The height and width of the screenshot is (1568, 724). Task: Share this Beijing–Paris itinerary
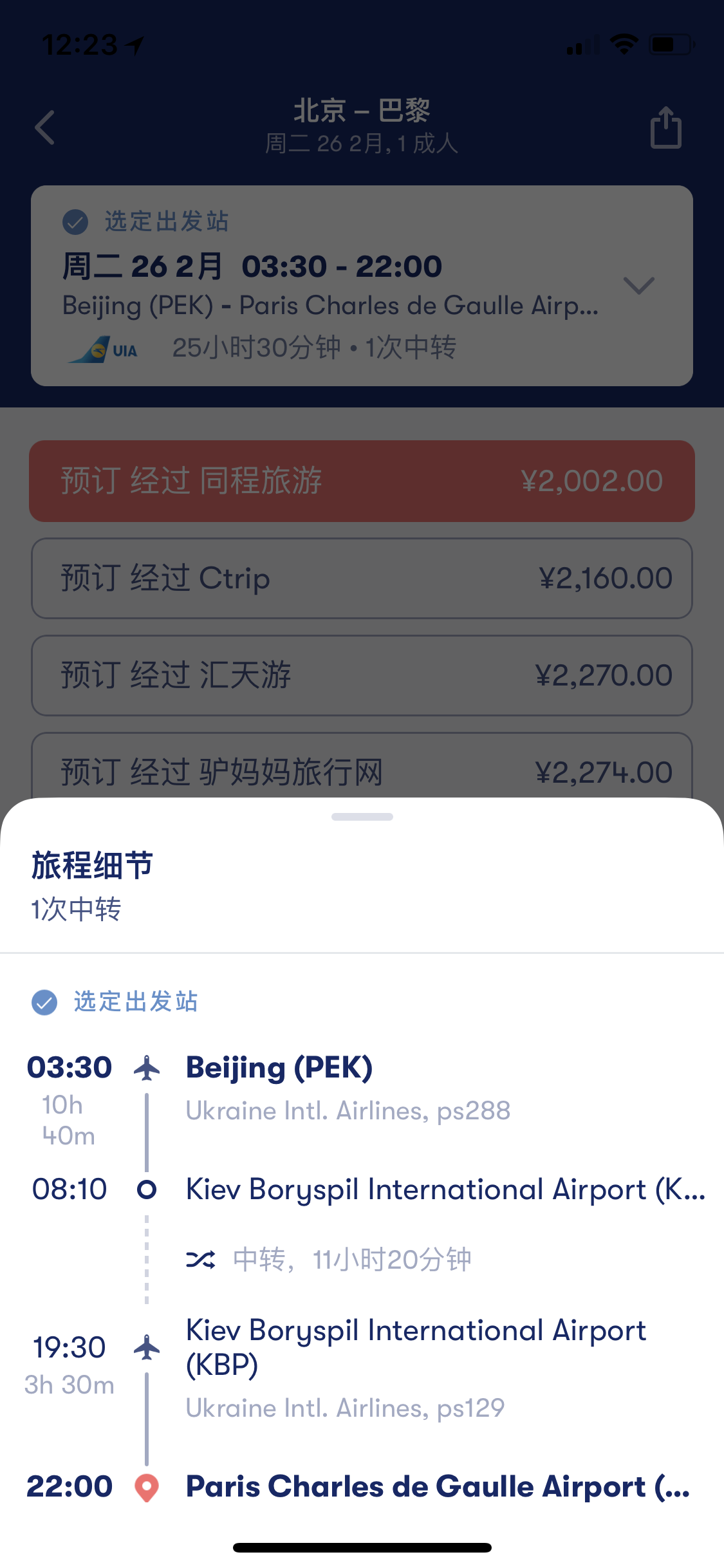click(665, 127)
